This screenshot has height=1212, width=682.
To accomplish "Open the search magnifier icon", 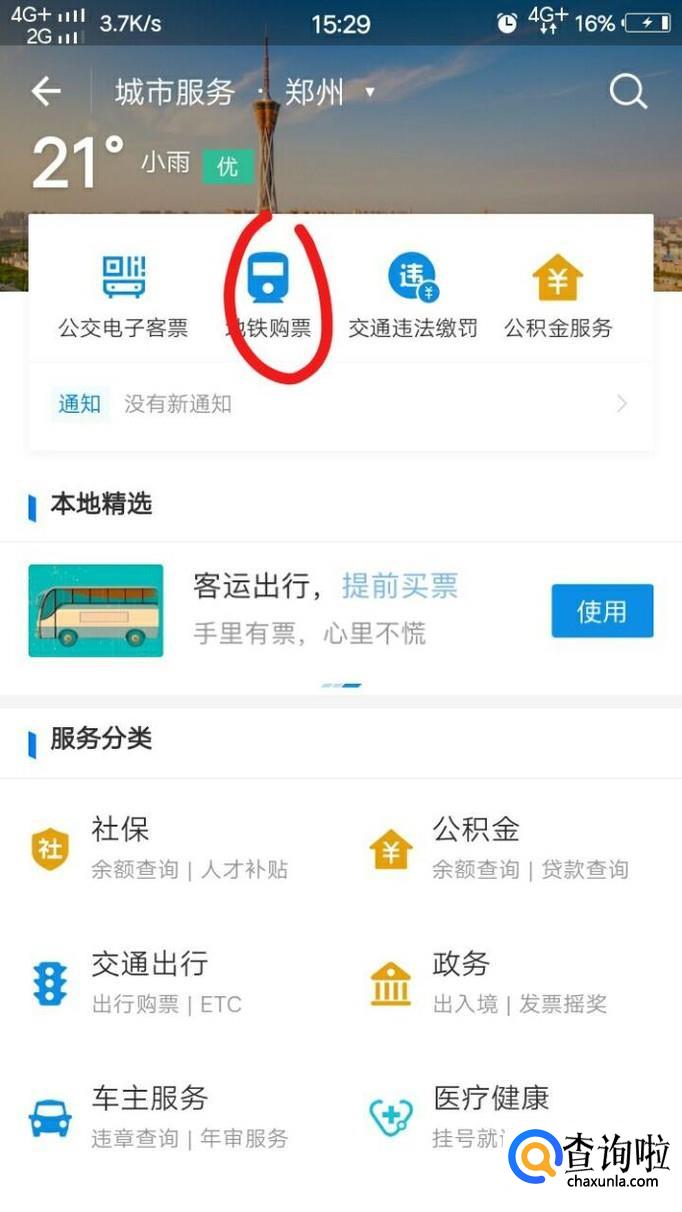I will (x=629, y=93).
